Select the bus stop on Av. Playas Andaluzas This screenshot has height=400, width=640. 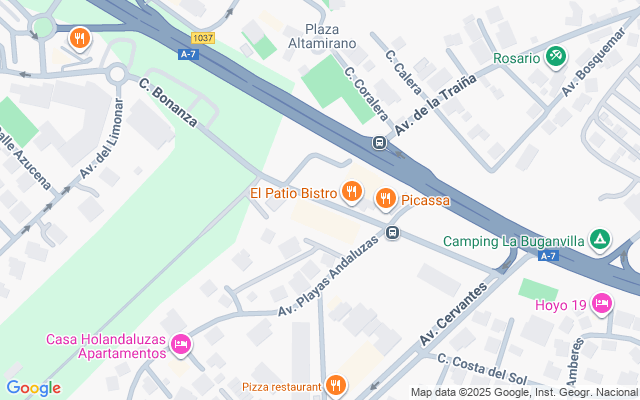pos(393,233)
